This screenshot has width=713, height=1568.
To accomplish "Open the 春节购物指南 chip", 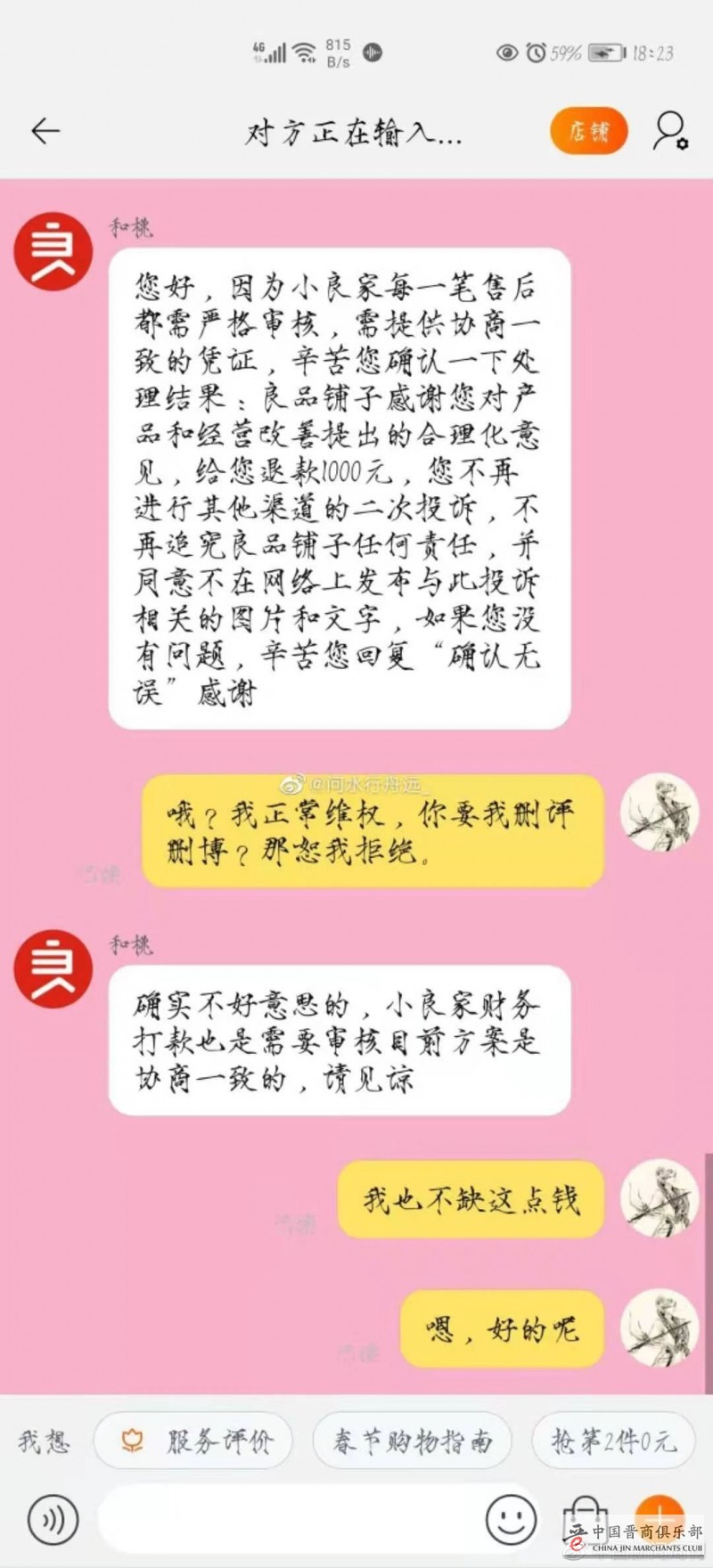I will pyautogui.click(x=412, y=1441).
